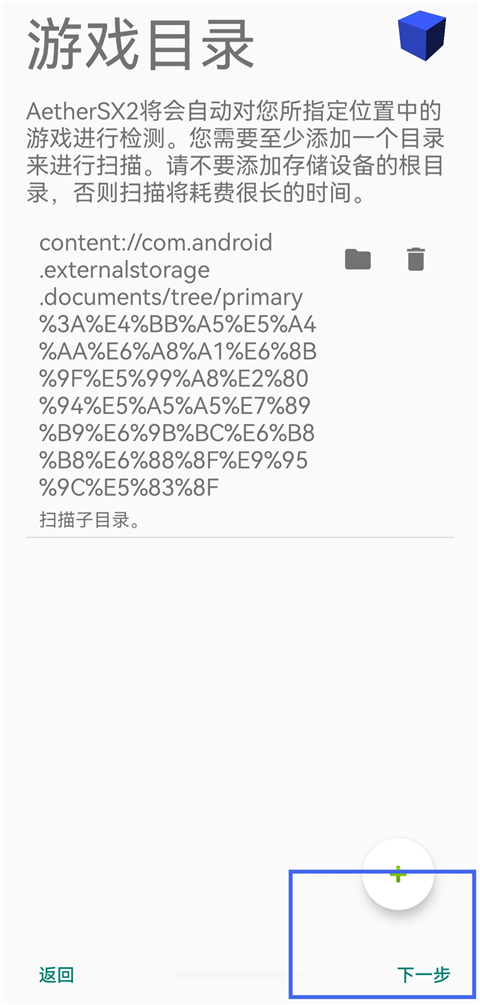Tap the folder icon beside the directory path
The image size is (480, 1005).
358,259
